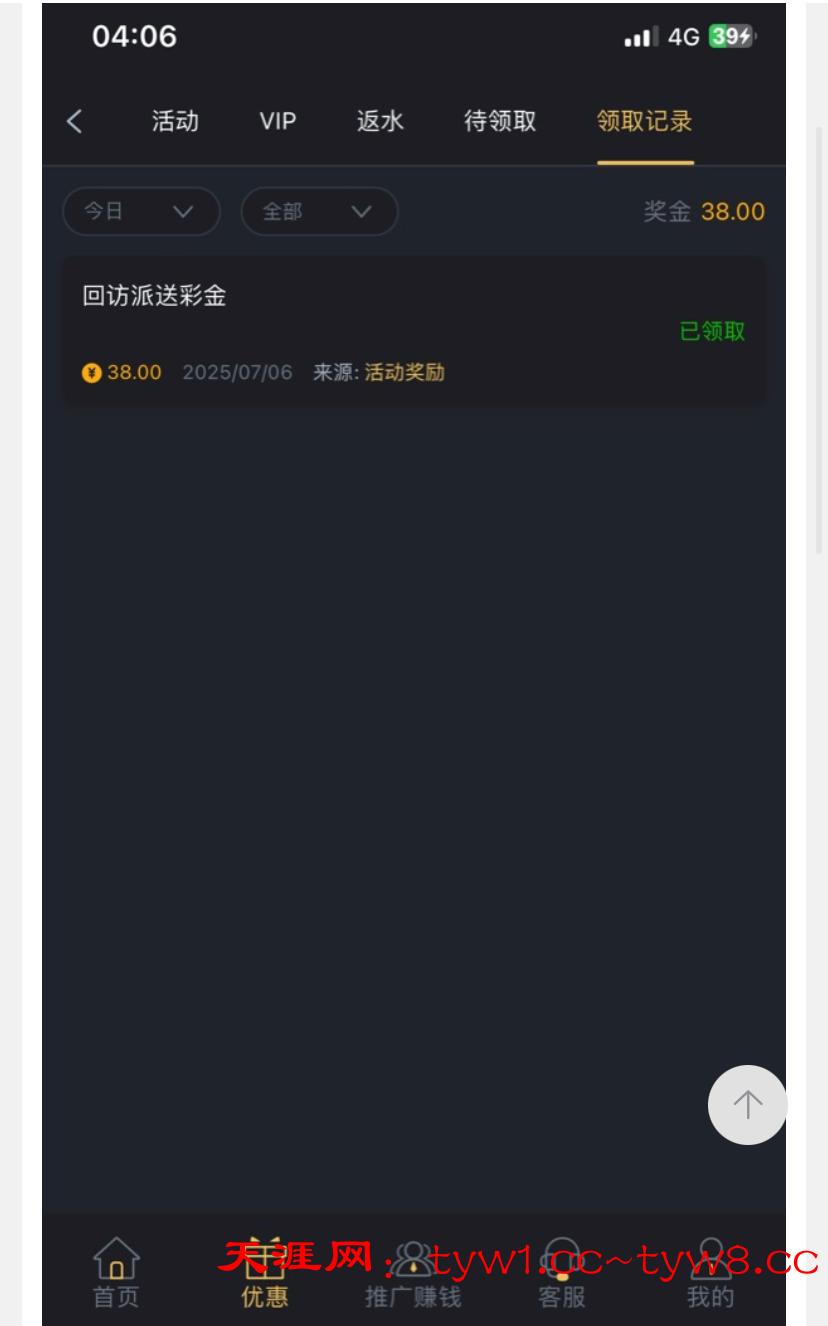Image resolution: width=828 pixels, height=1326 pixels.
Task: Go to the 首页 home tab
Action: (117, 1272)
